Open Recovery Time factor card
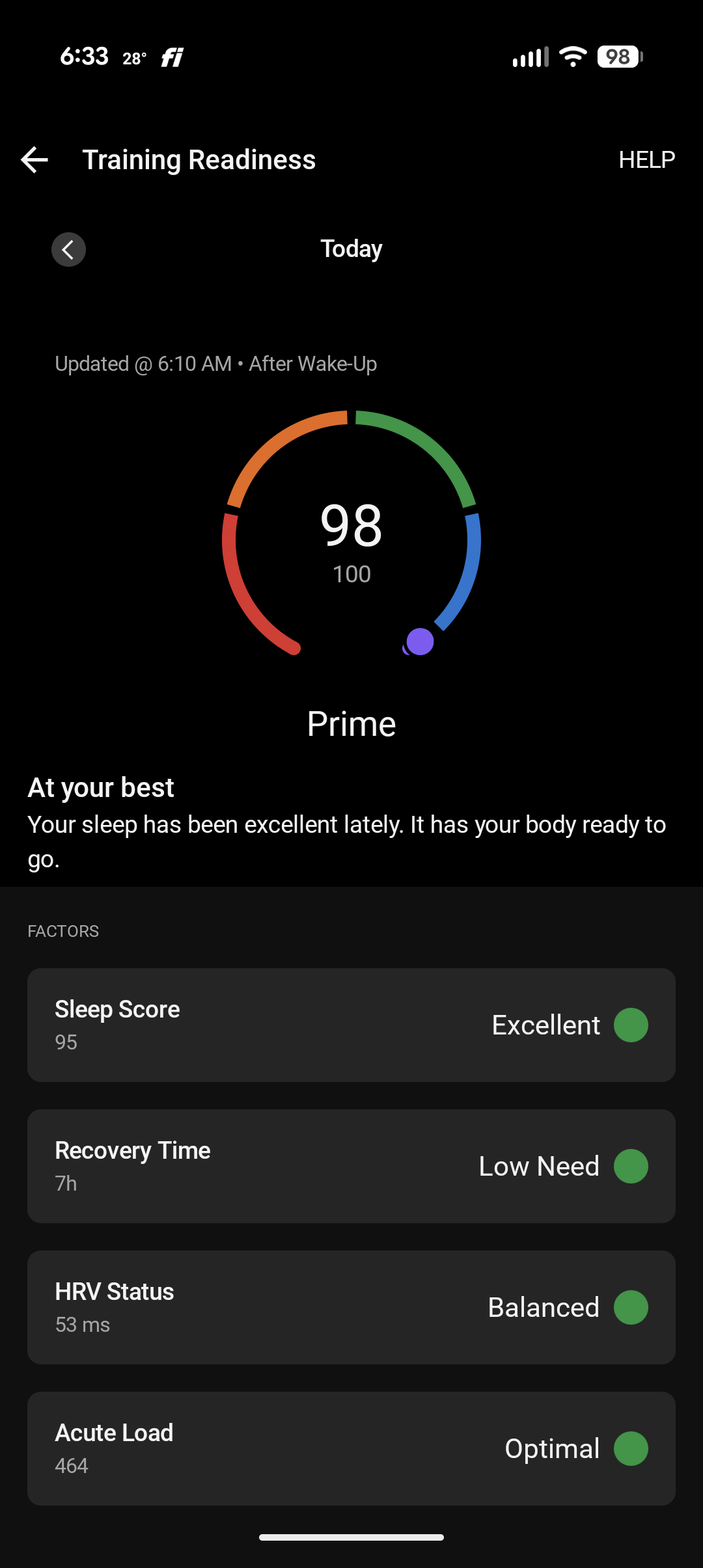This screenshot has width=703, height=1568. [x=351, y=1166]
